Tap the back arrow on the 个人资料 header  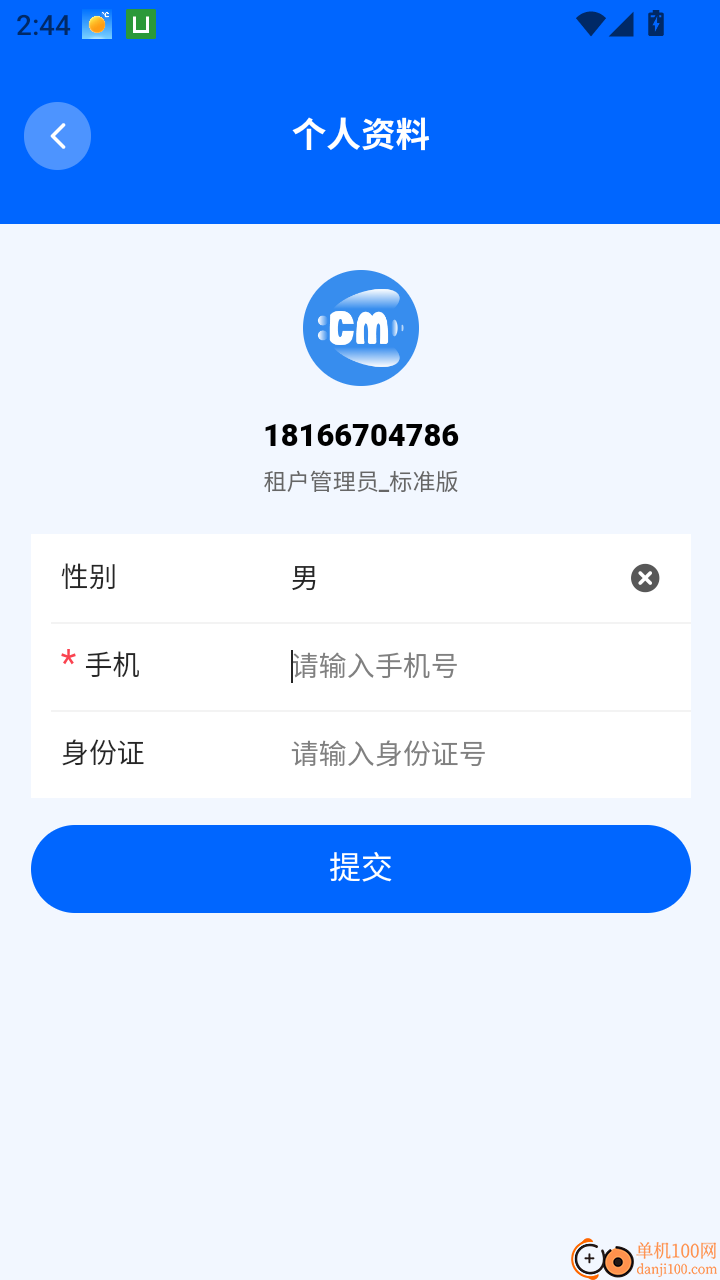57,135
